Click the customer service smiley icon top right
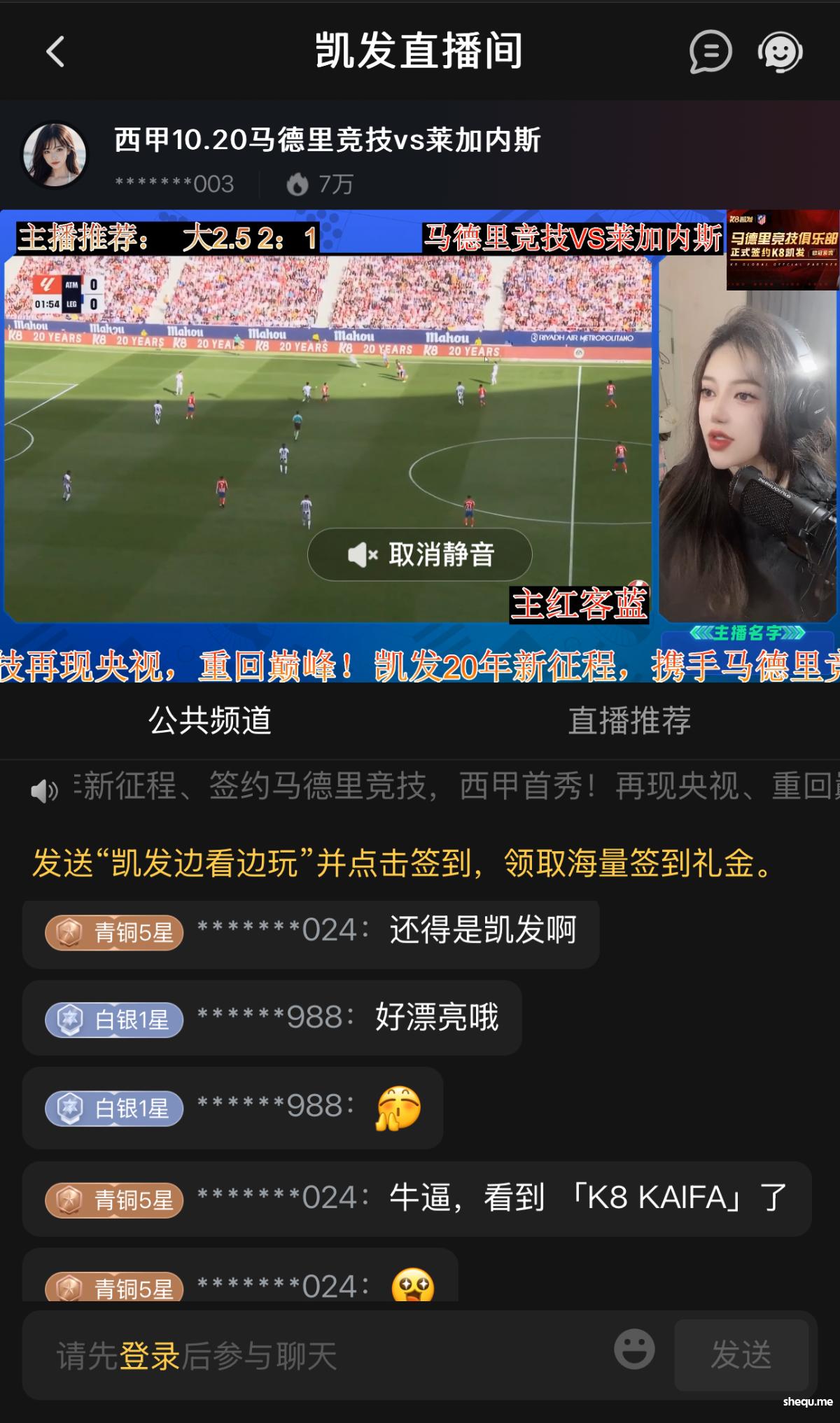Viewport: 840px width, 1423px height. (x=780, y=52)
